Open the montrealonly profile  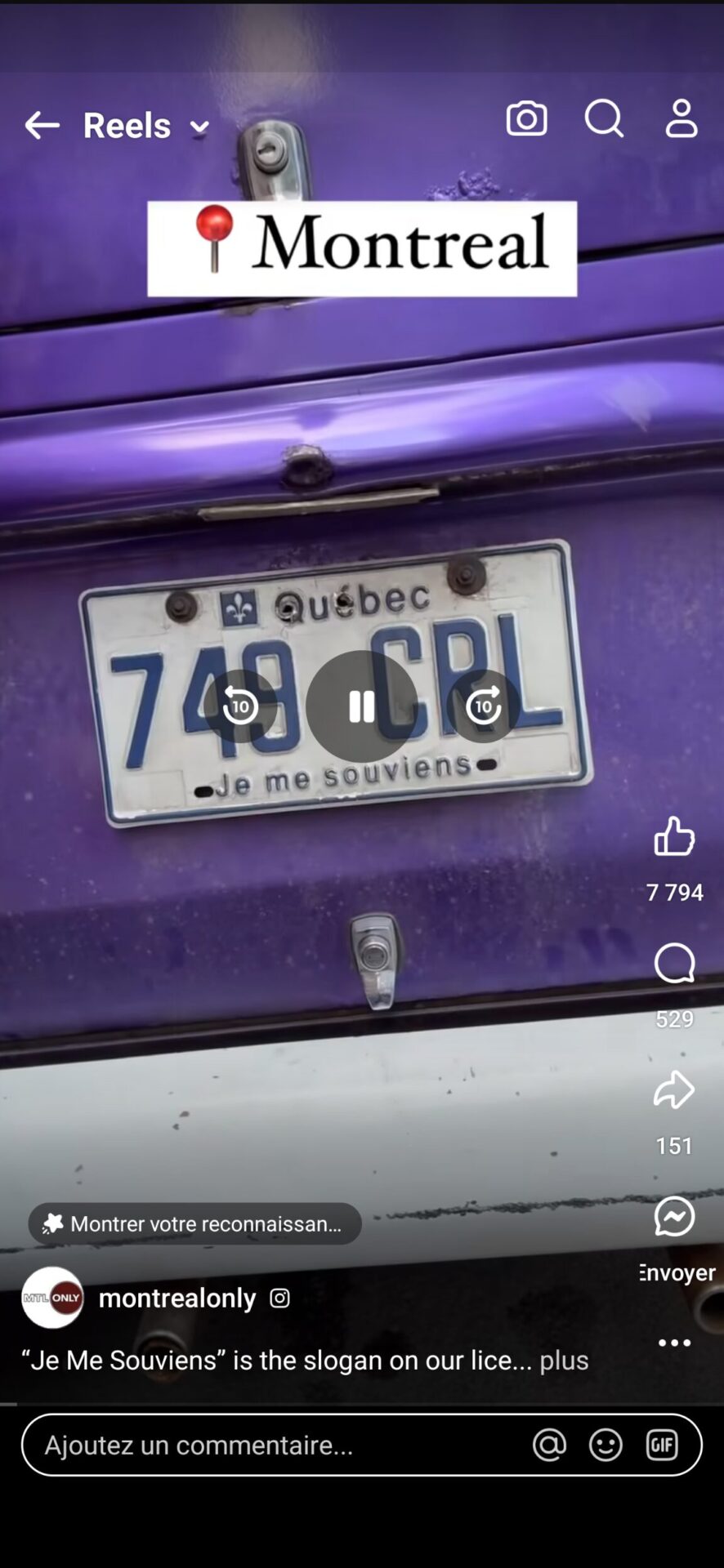(177, 1298)
